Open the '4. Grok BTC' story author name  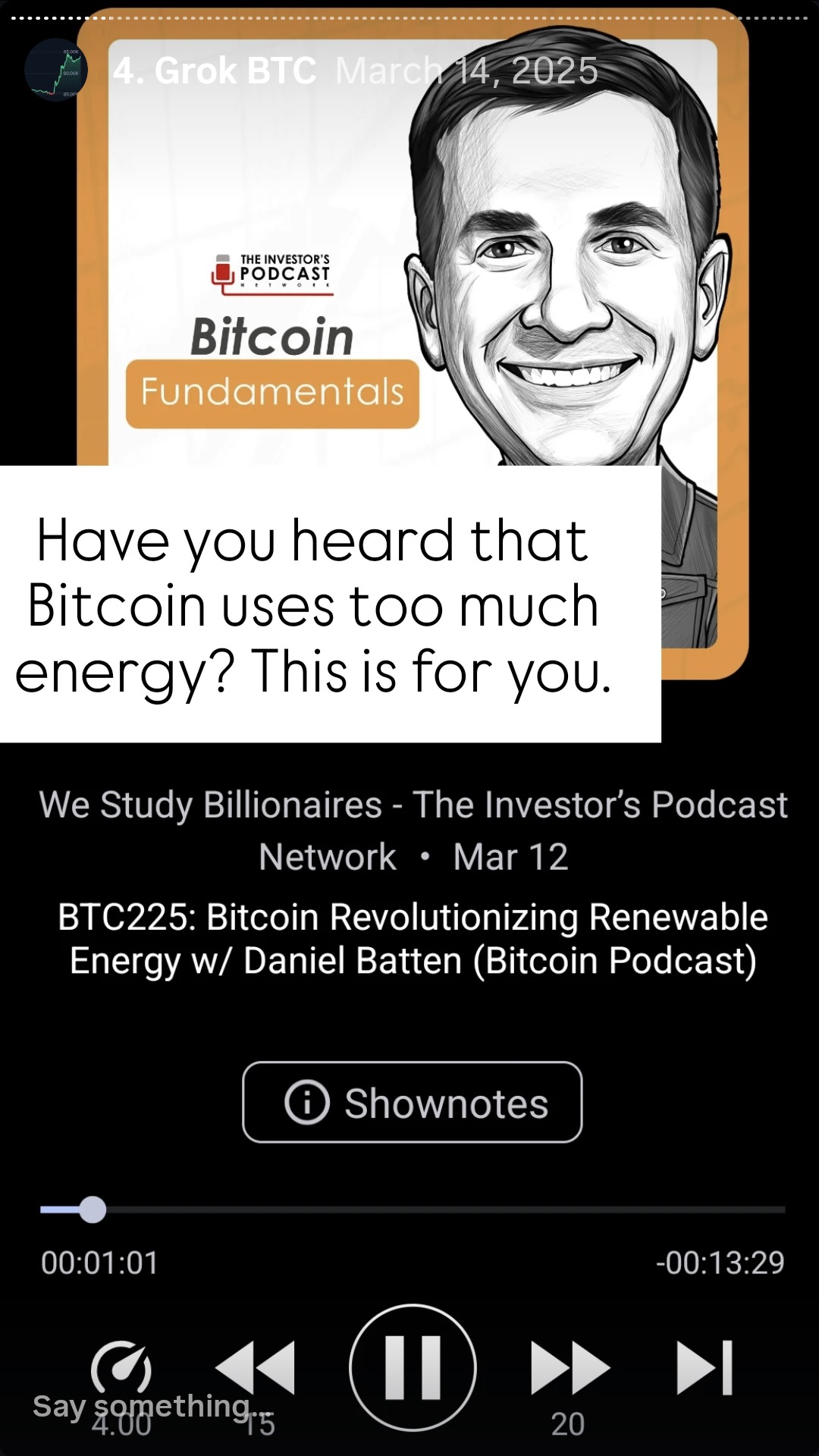(215, 71)
